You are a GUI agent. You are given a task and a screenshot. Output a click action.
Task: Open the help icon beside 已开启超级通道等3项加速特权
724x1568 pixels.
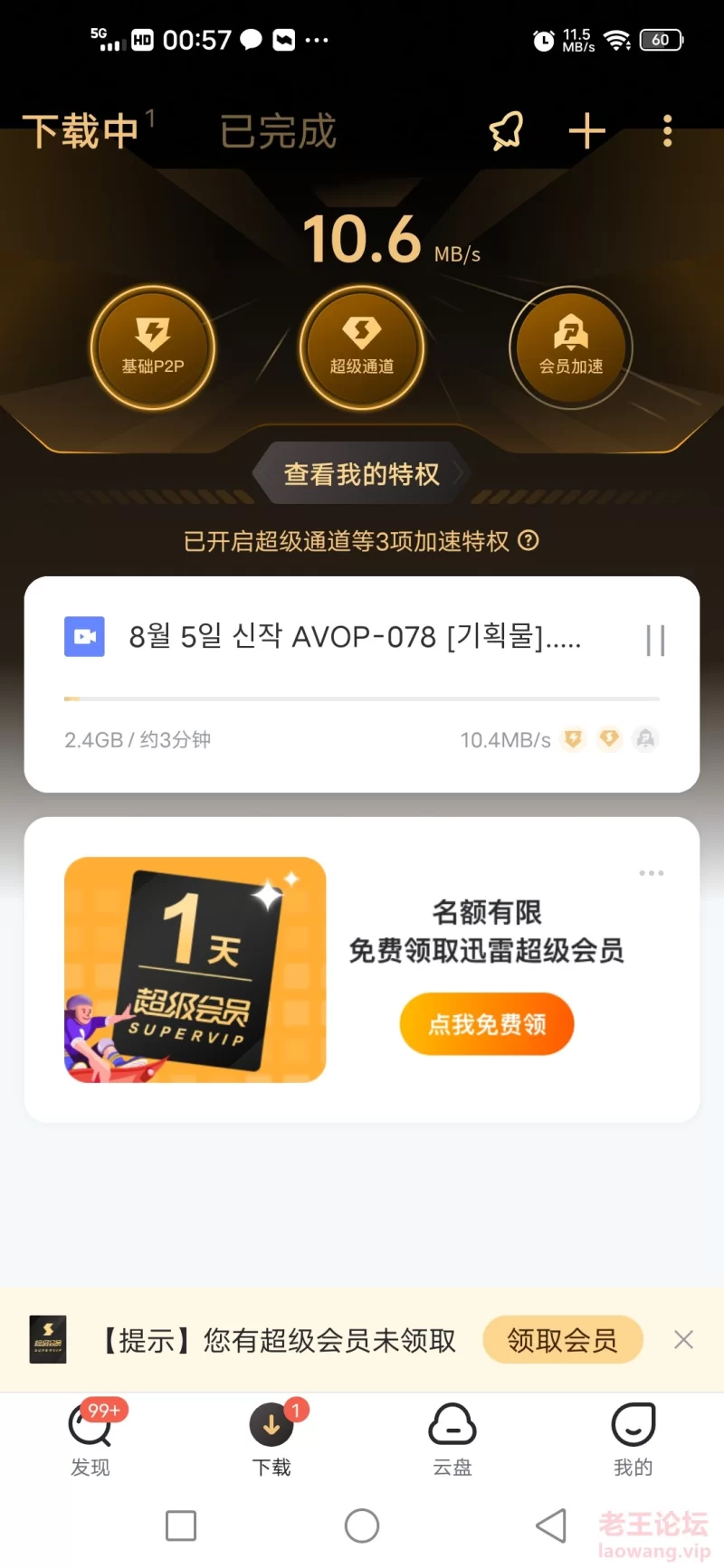(x=529, y=540)
